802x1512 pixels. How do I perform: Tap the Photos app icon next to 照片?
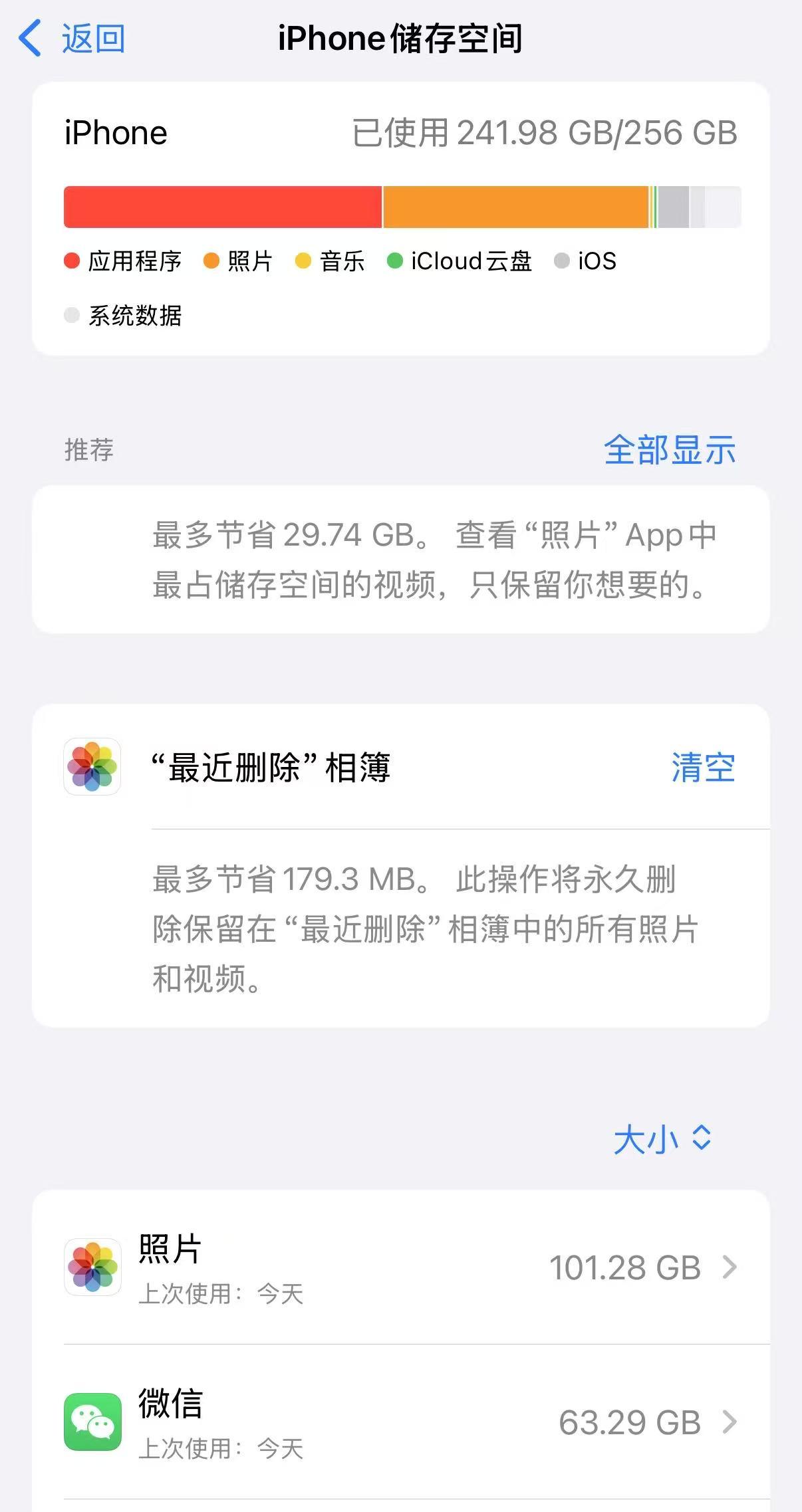92,1266
